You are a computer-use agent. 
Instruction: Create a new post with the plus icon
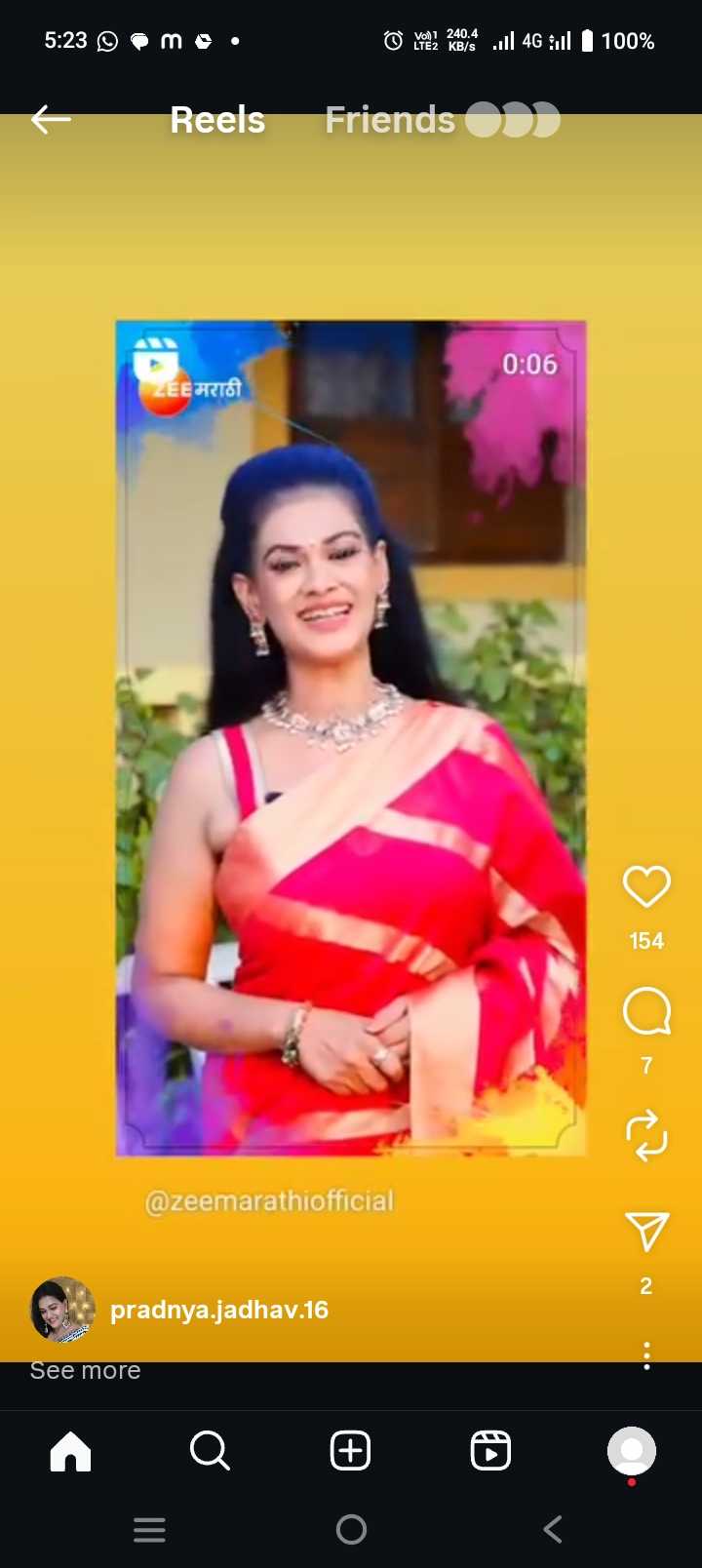tap(350, 1451)
